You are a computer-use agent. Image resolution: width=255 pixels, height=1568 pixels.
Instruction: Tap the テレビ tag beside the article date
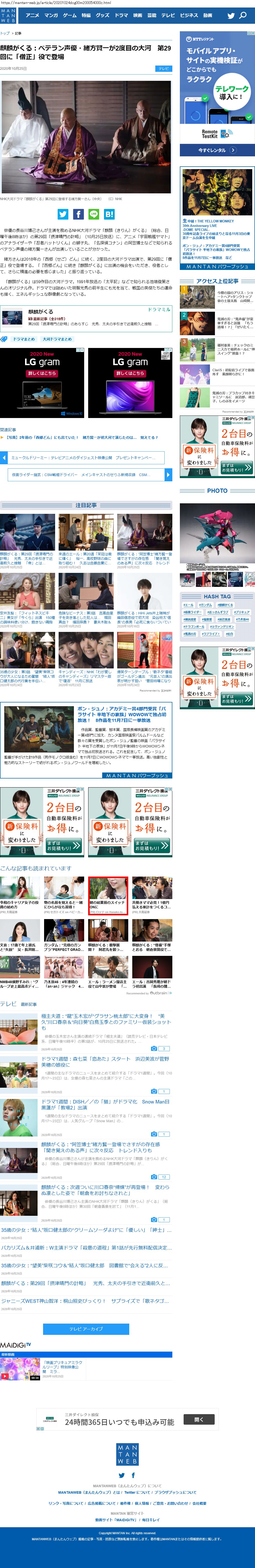tap(164, 69)
